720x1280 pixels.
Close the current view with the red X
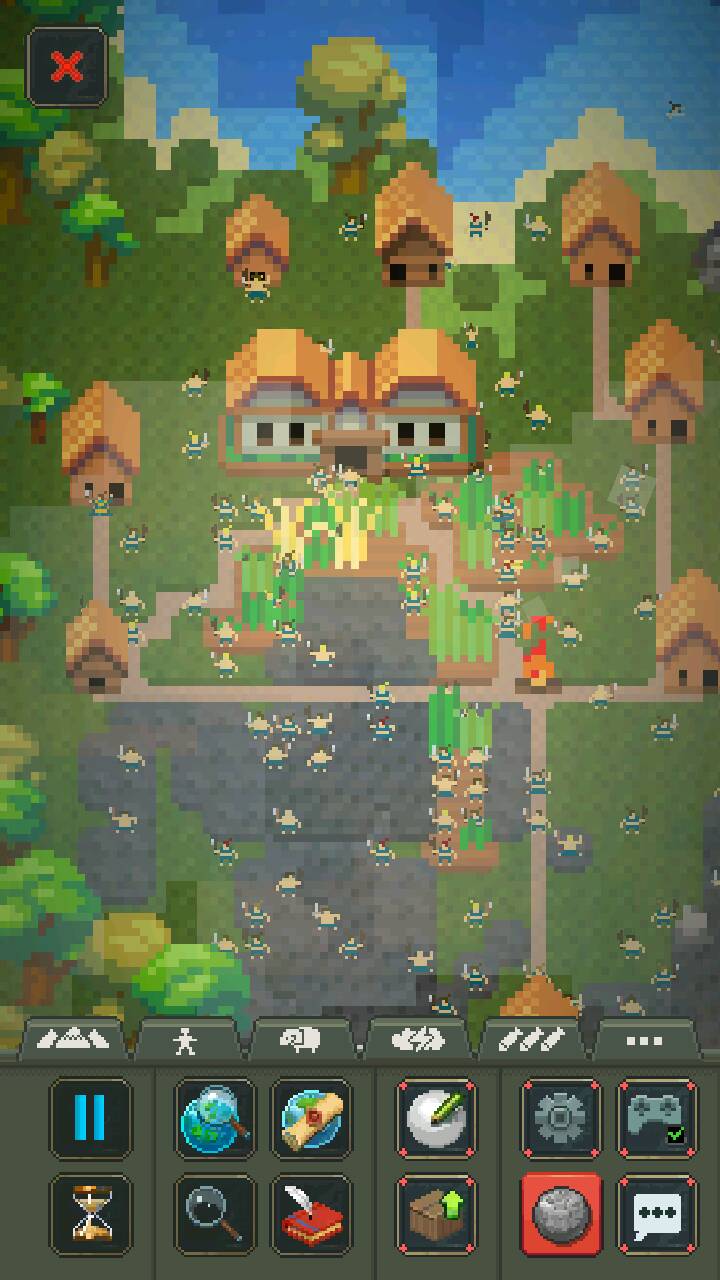point(67,67)
